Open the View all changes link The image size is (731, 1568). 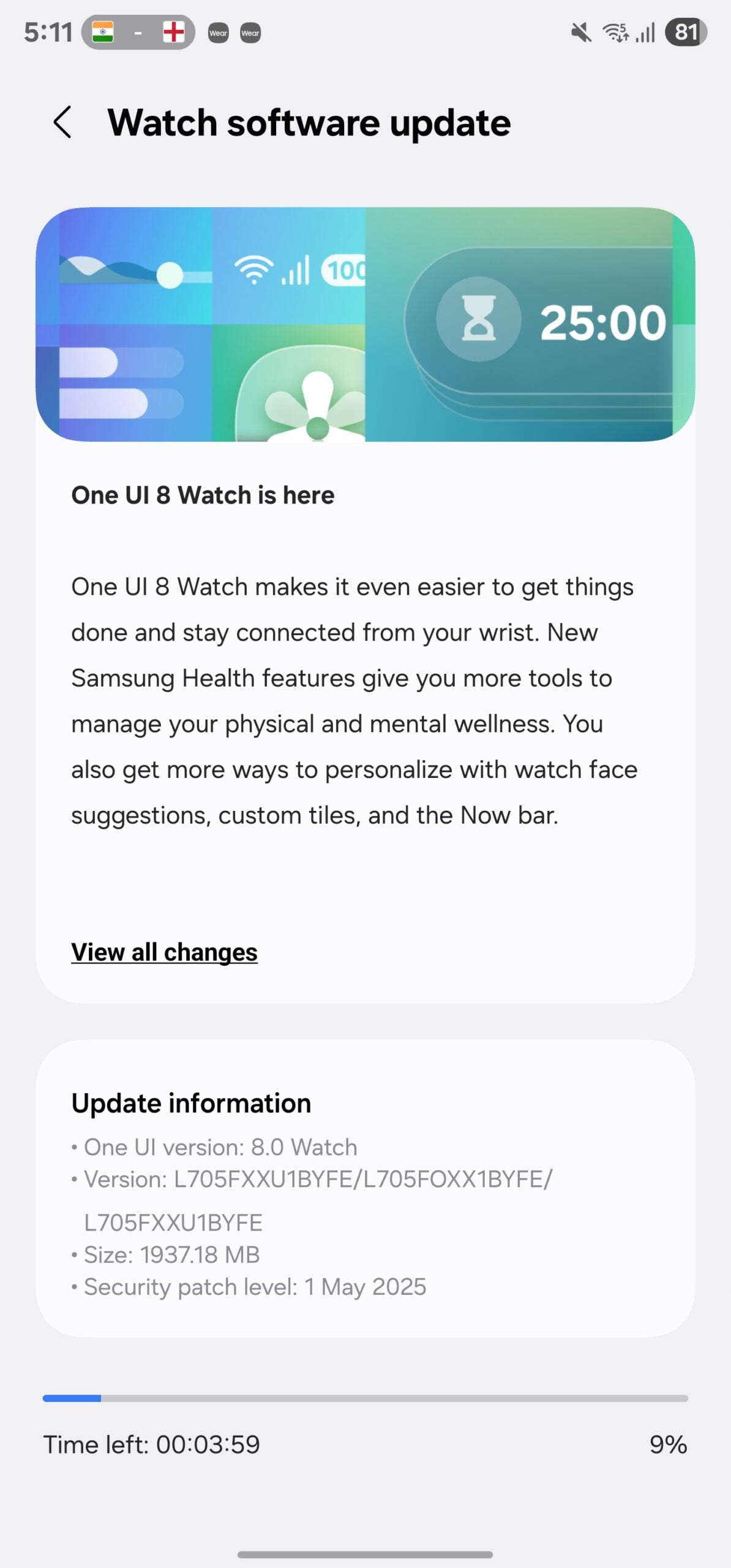click(x=164, y=952)
